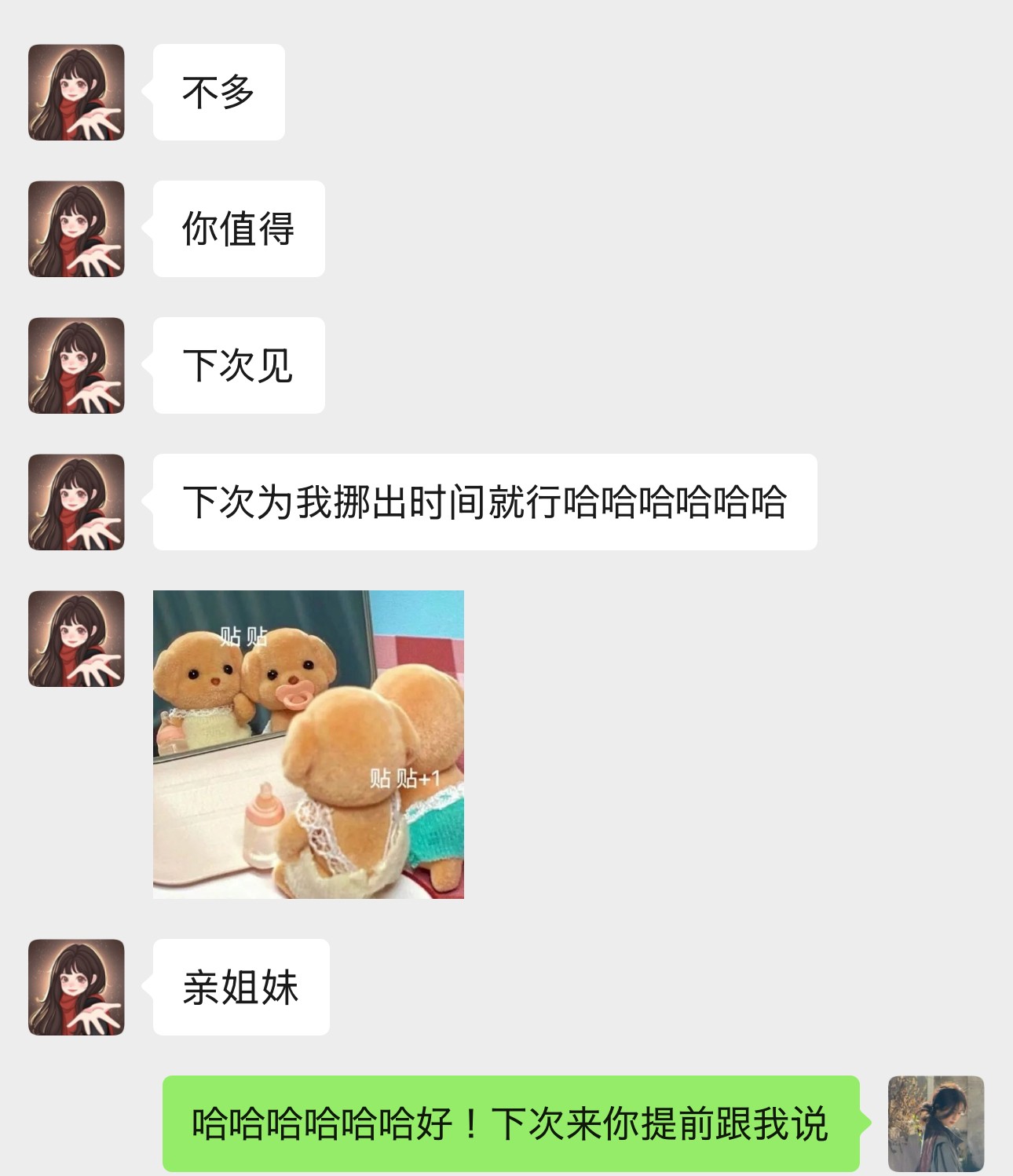Screen dimensions: 1013x1176
Task: Open your own avatar beside the green message
Action: [x=936, y=1123]
